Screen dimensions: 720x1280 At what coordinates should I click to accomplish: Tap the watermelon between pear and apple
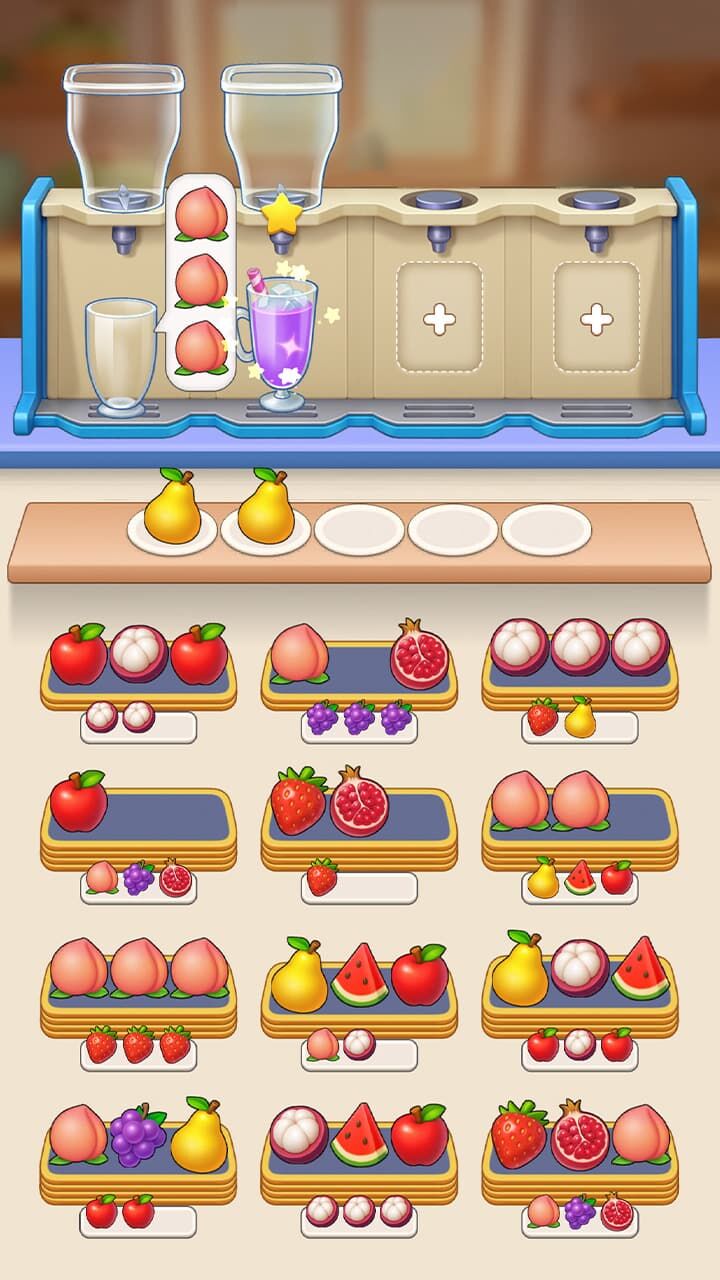click(359, 977)
